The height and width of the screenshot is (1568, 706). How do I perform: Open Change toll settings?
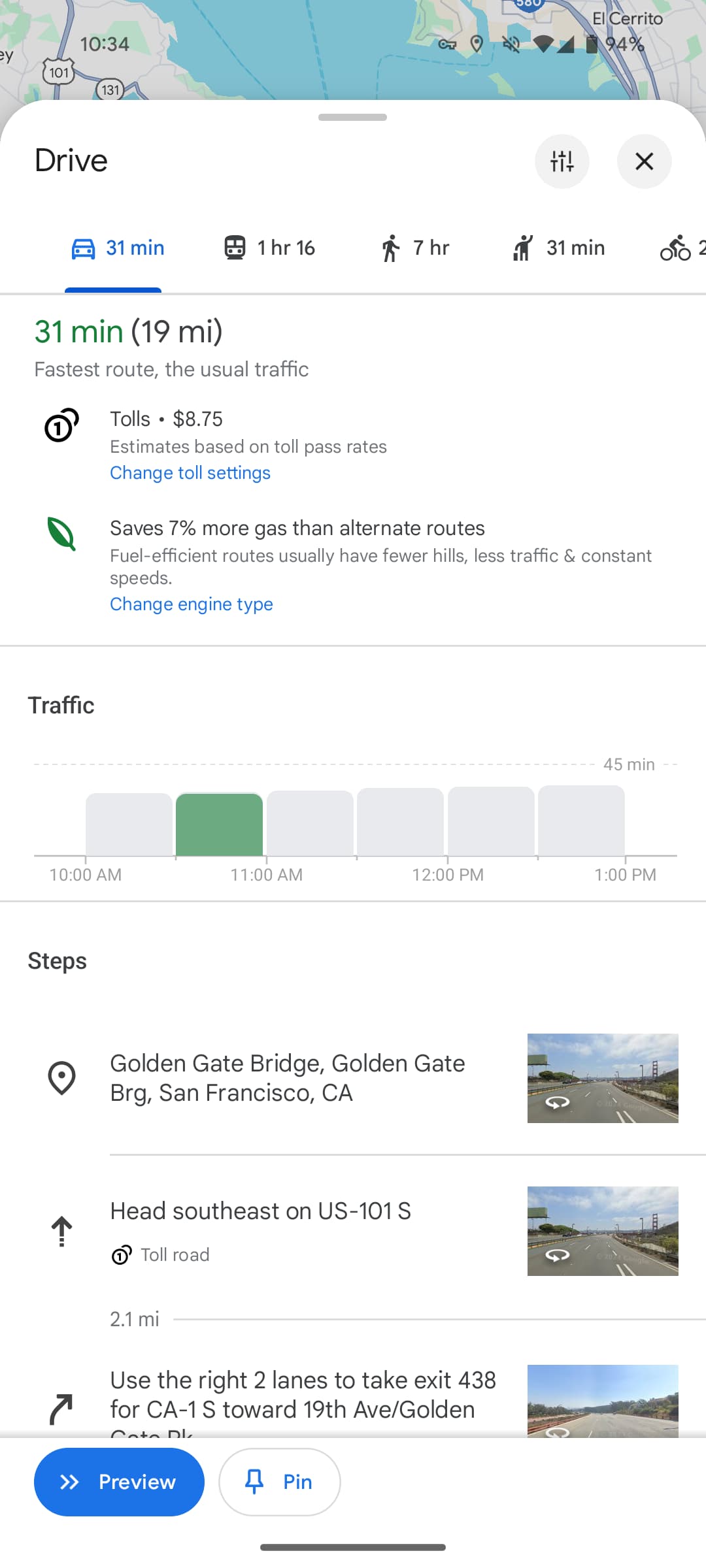pos(190,472)
